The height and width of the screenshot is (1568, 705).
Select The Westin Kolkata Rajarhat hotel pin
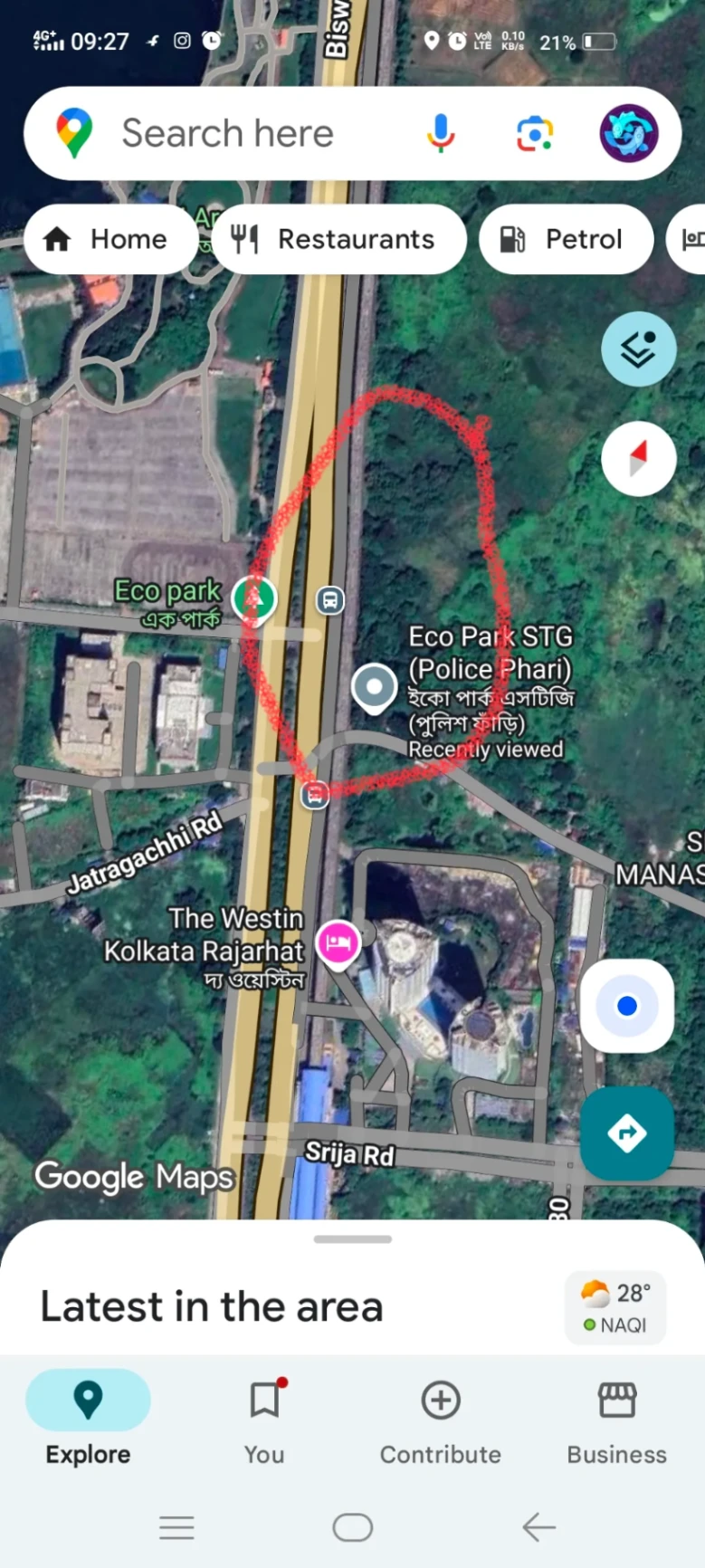tap(338, 942)
